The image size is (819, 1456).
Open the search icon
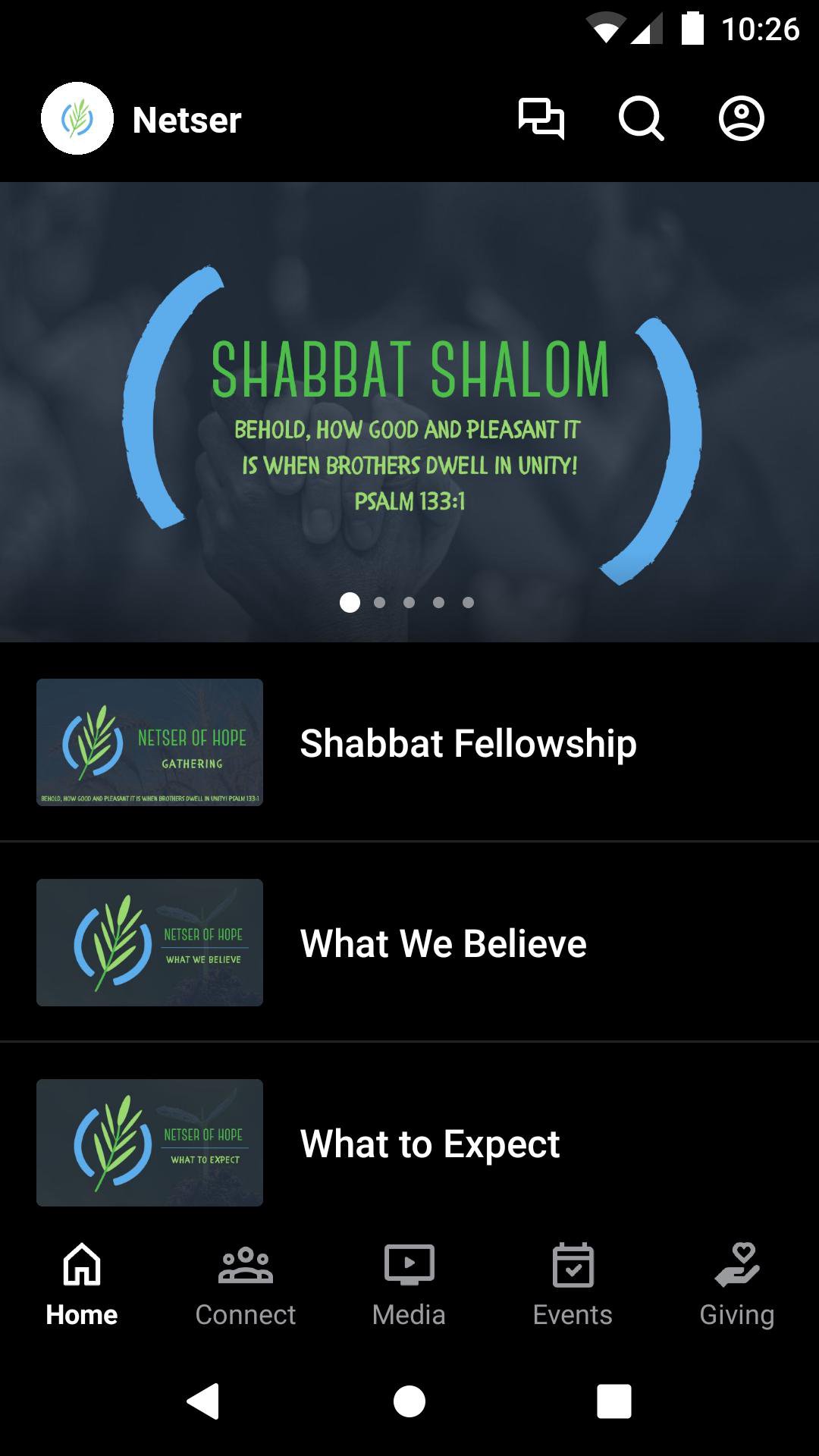(641, 119)
